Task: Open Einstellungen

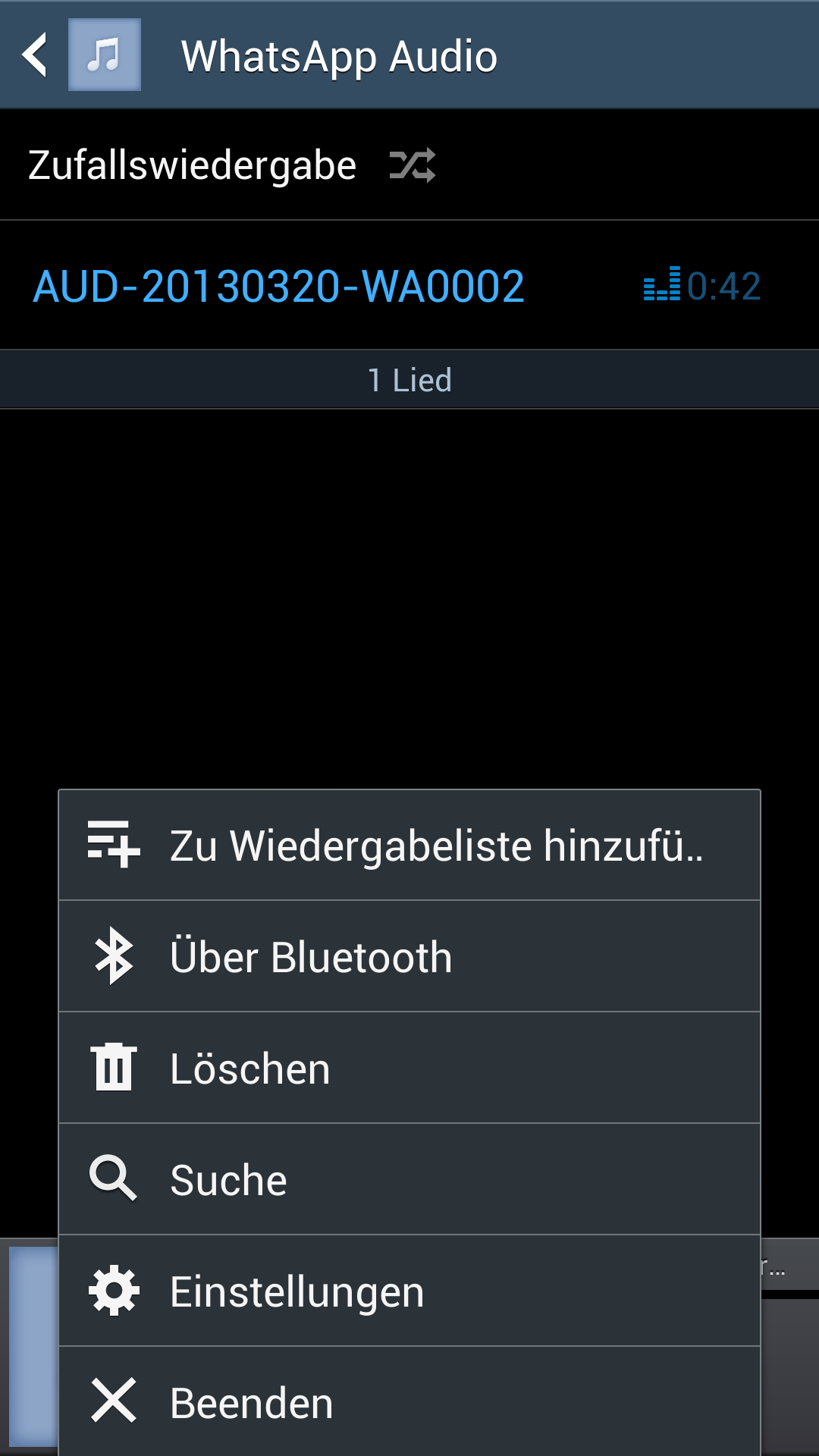Action: pos(409,1291)
